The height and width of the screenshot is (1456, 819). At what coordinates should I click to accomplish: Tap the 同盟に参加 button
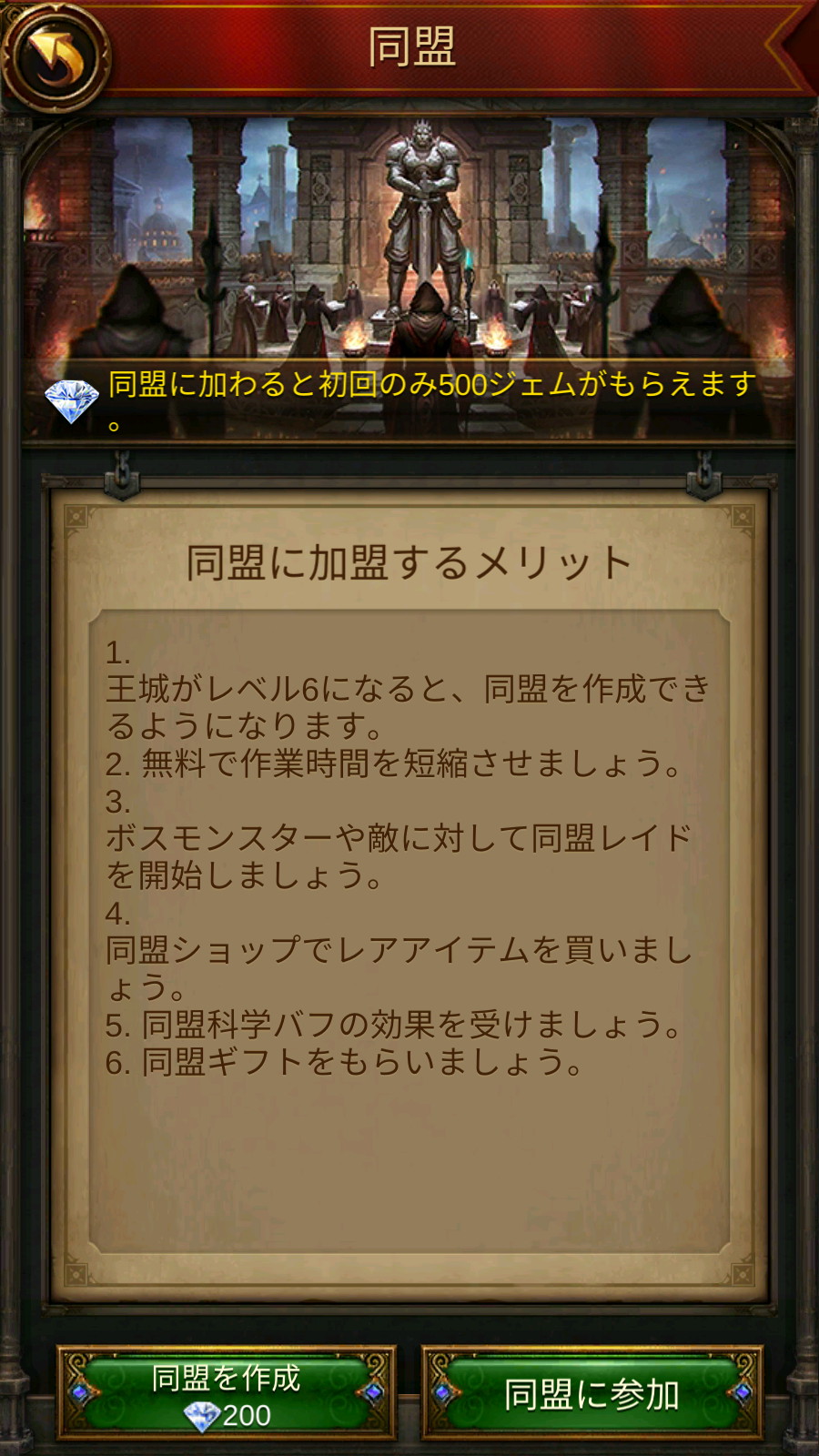[x=592, y=1393]
